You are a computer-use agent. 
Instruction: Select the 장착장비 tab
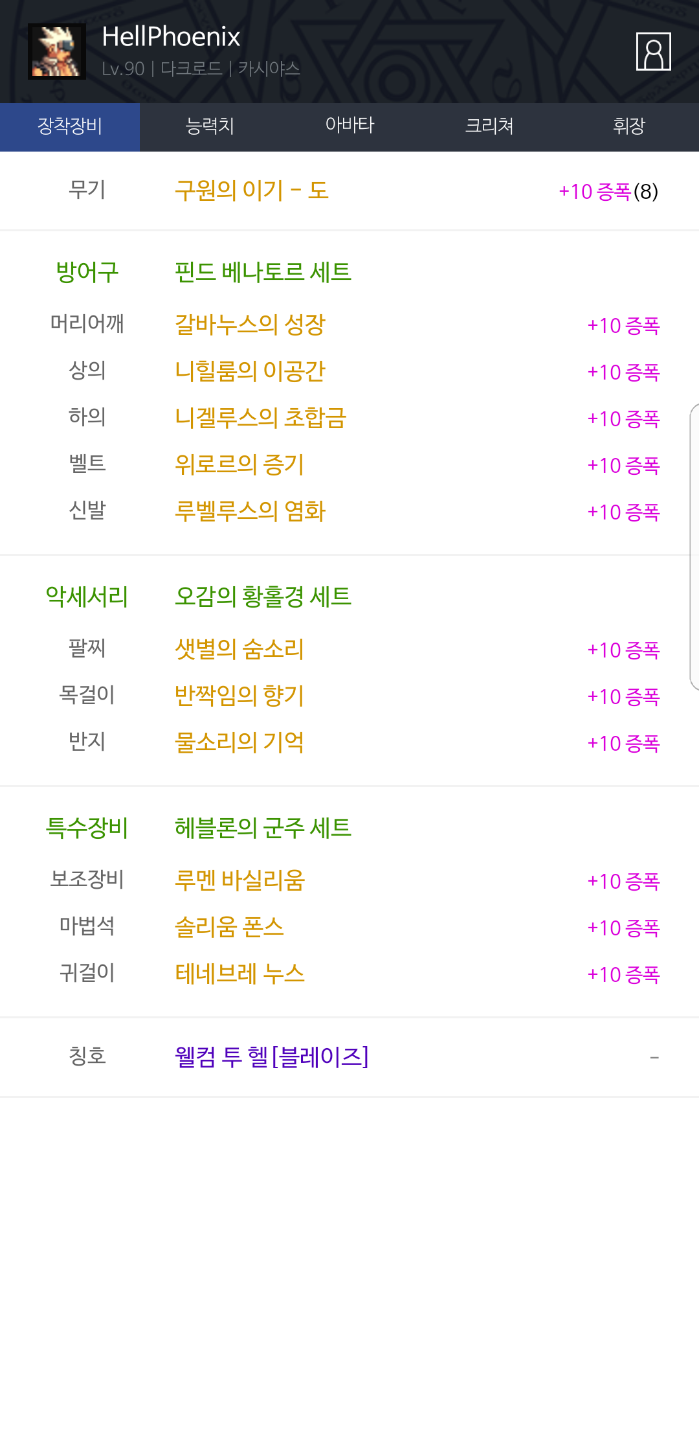[x=70, y=127]
